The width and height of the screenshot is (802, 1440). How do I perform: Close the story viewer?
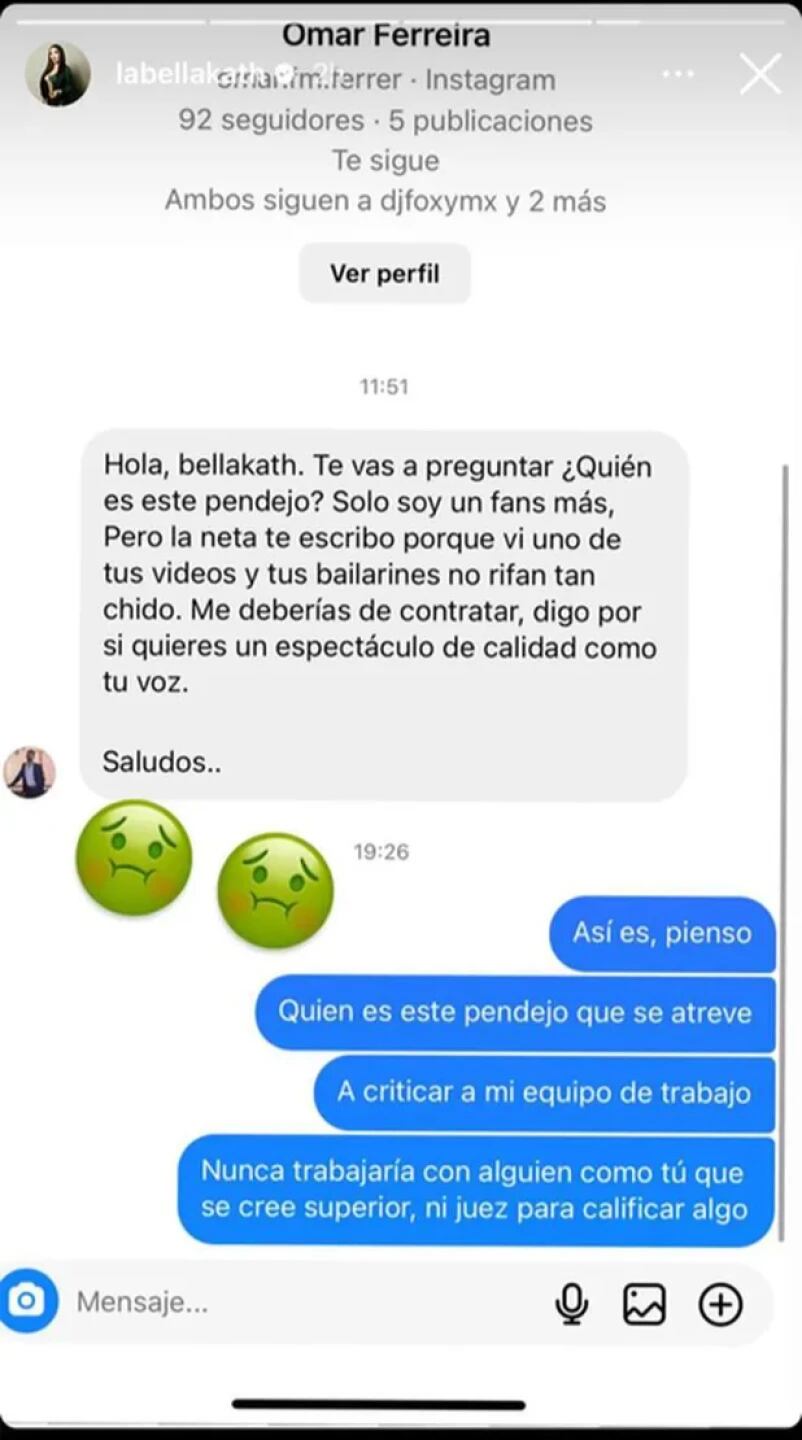[x=760, y=74]
